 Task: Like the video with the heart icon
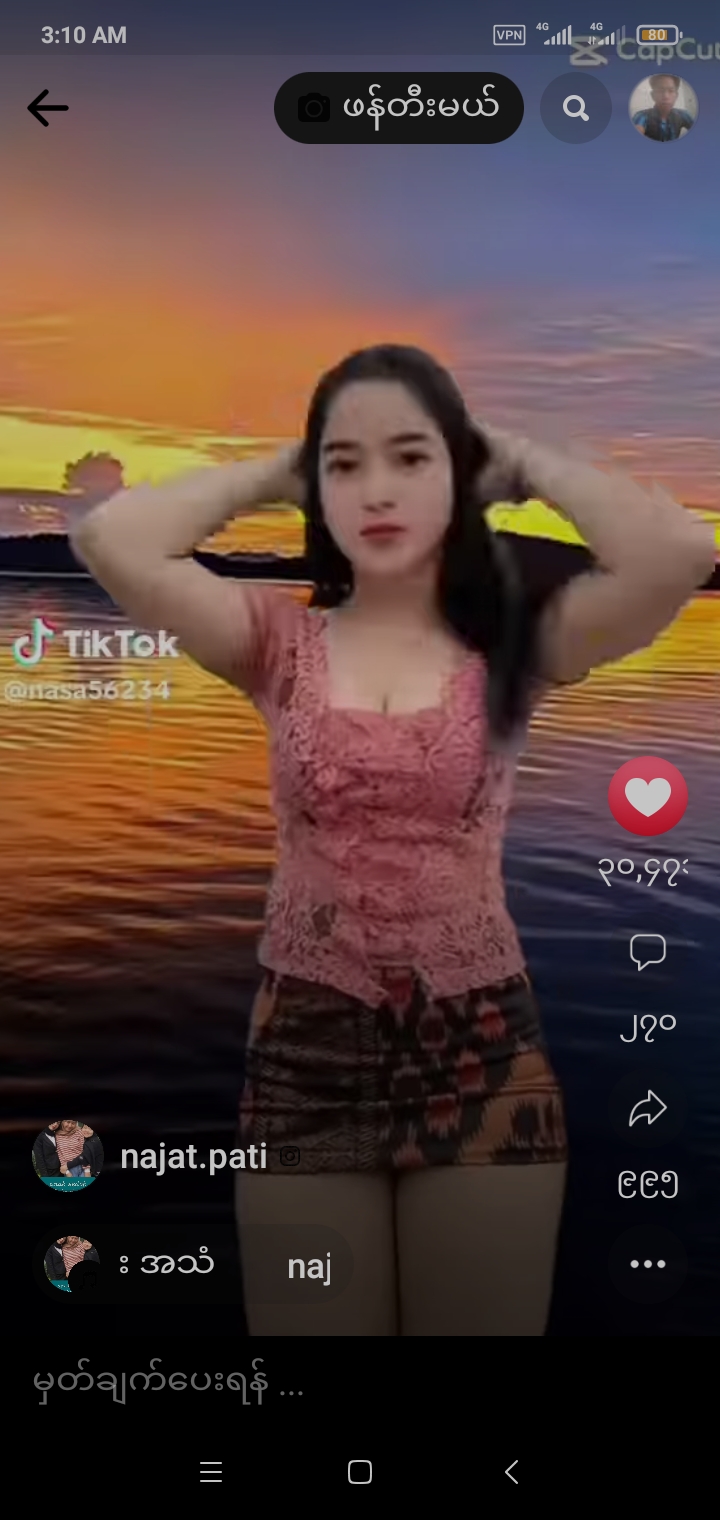coord(648,796)
